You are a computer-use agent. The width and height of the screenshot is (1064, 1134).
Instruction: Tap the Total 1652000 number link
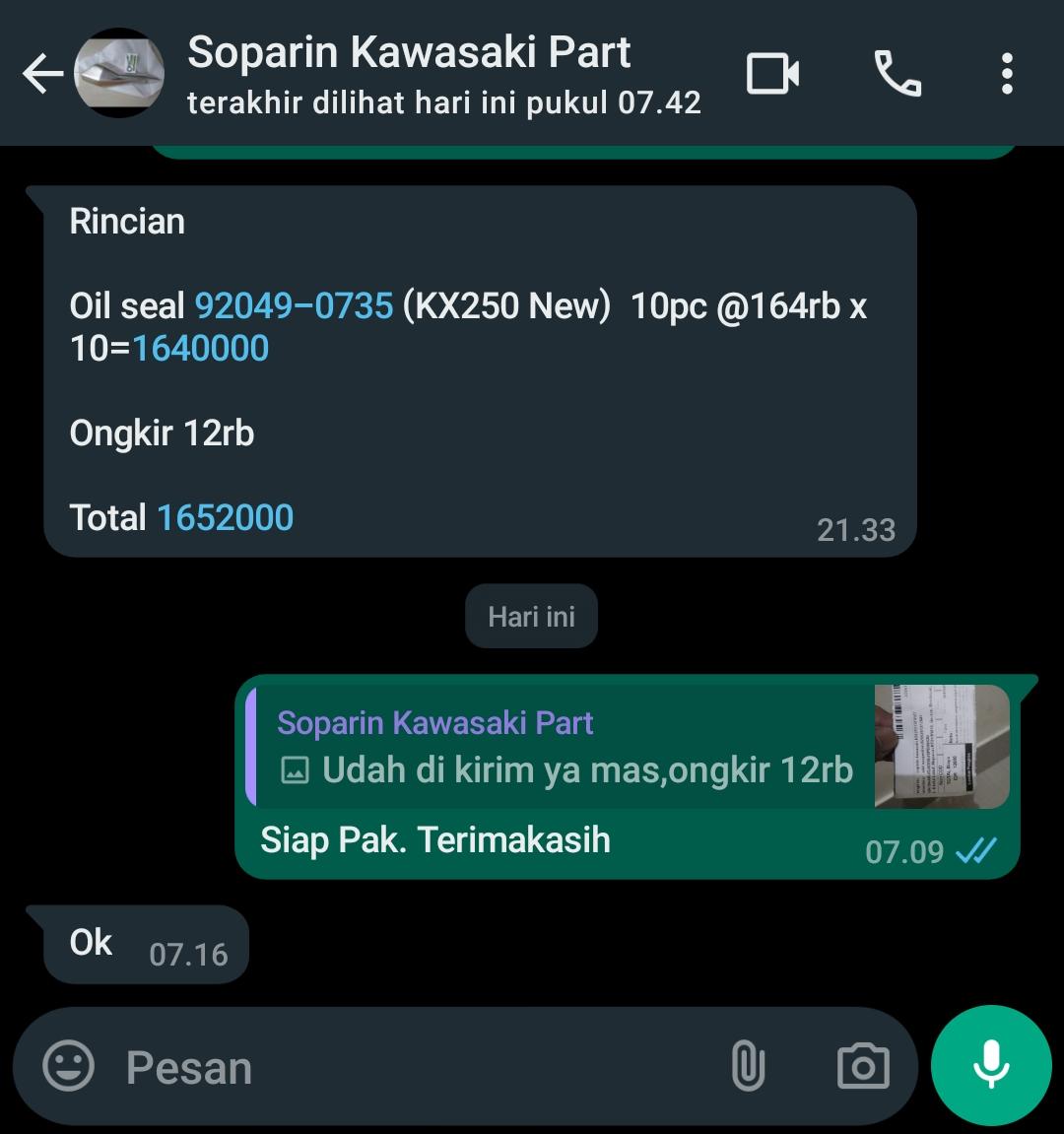225,518
